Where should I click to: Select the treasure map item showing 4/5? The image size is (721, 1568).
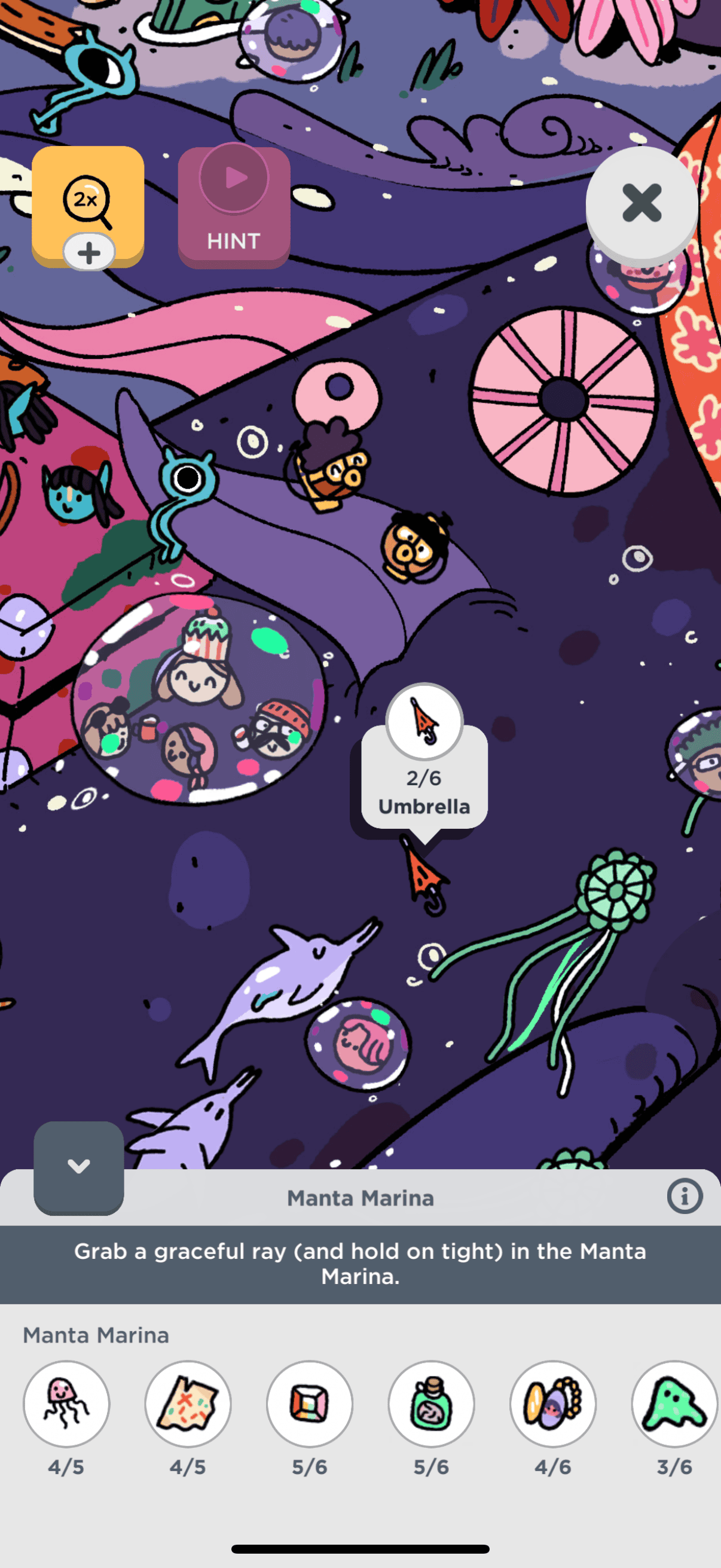[187, 1404]
